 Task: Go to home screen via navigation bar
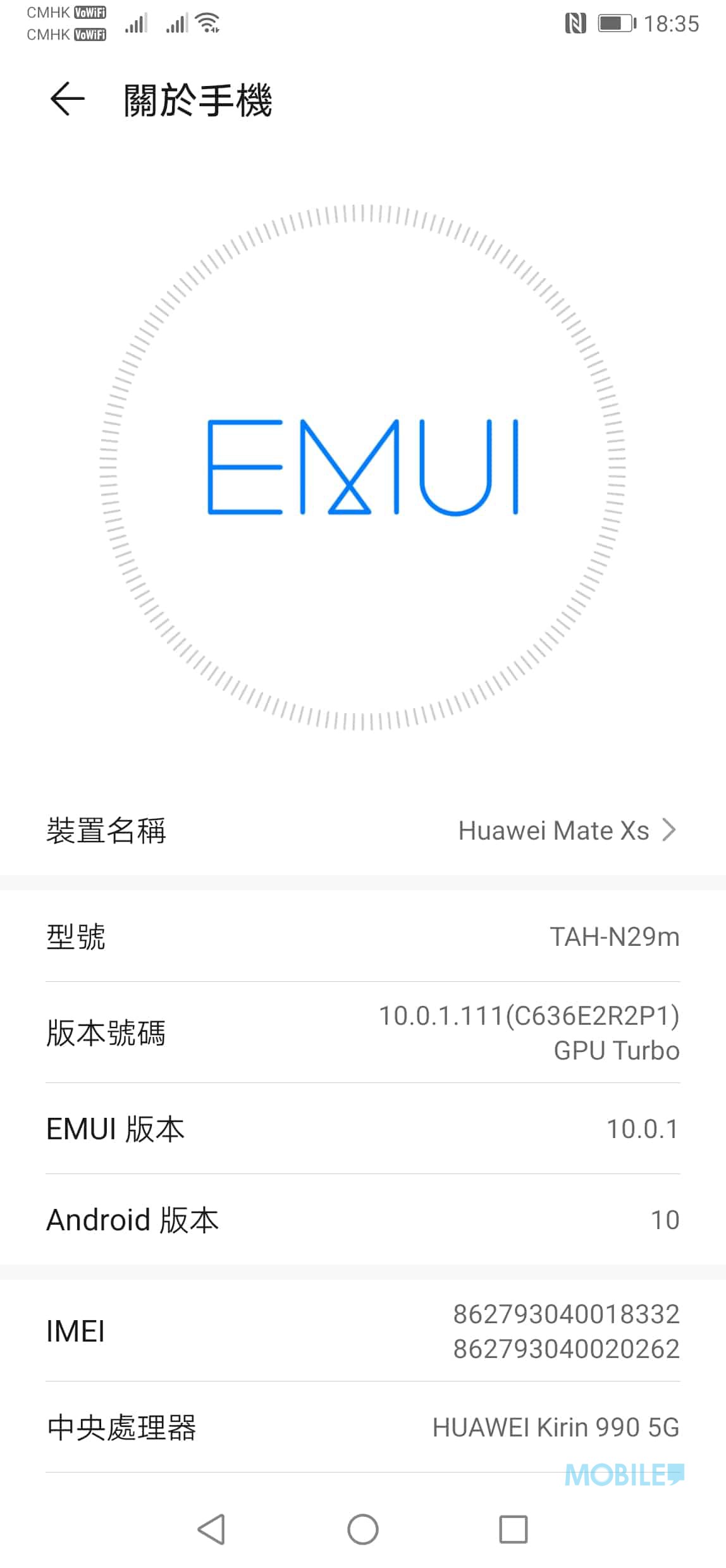(363, 1529)
